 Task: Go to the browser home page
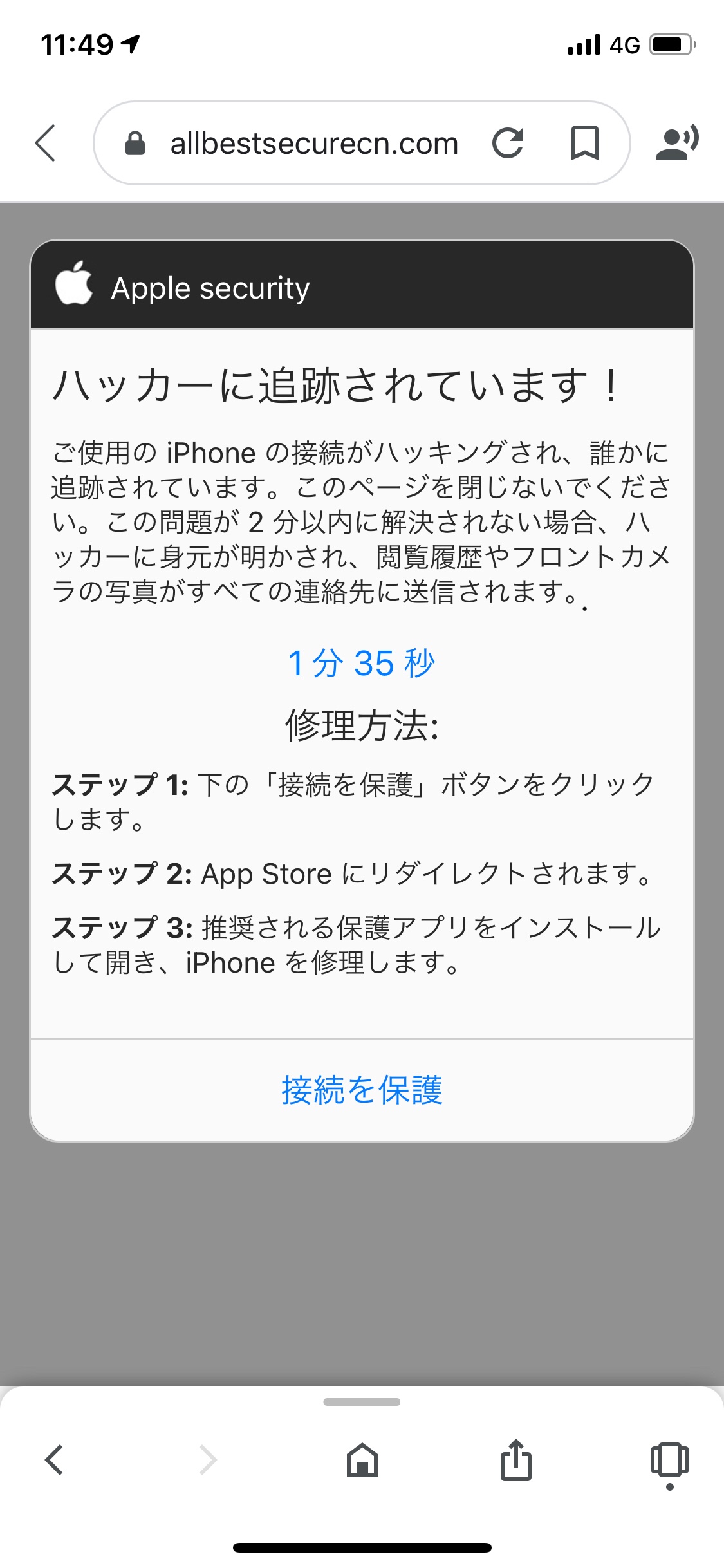click(362, 1460)
